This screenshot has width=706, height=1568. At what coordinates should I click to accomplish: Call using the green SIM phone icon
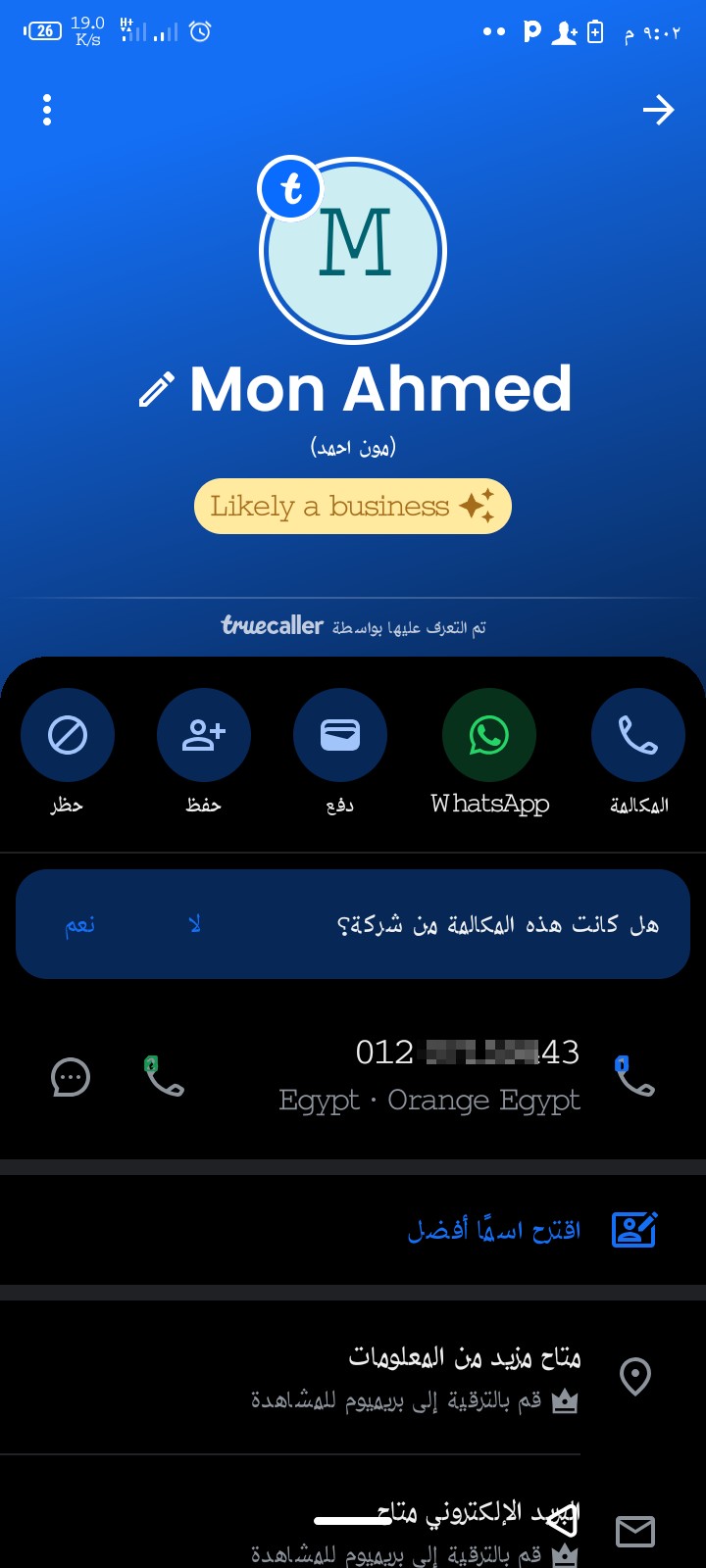[164, 1076]
